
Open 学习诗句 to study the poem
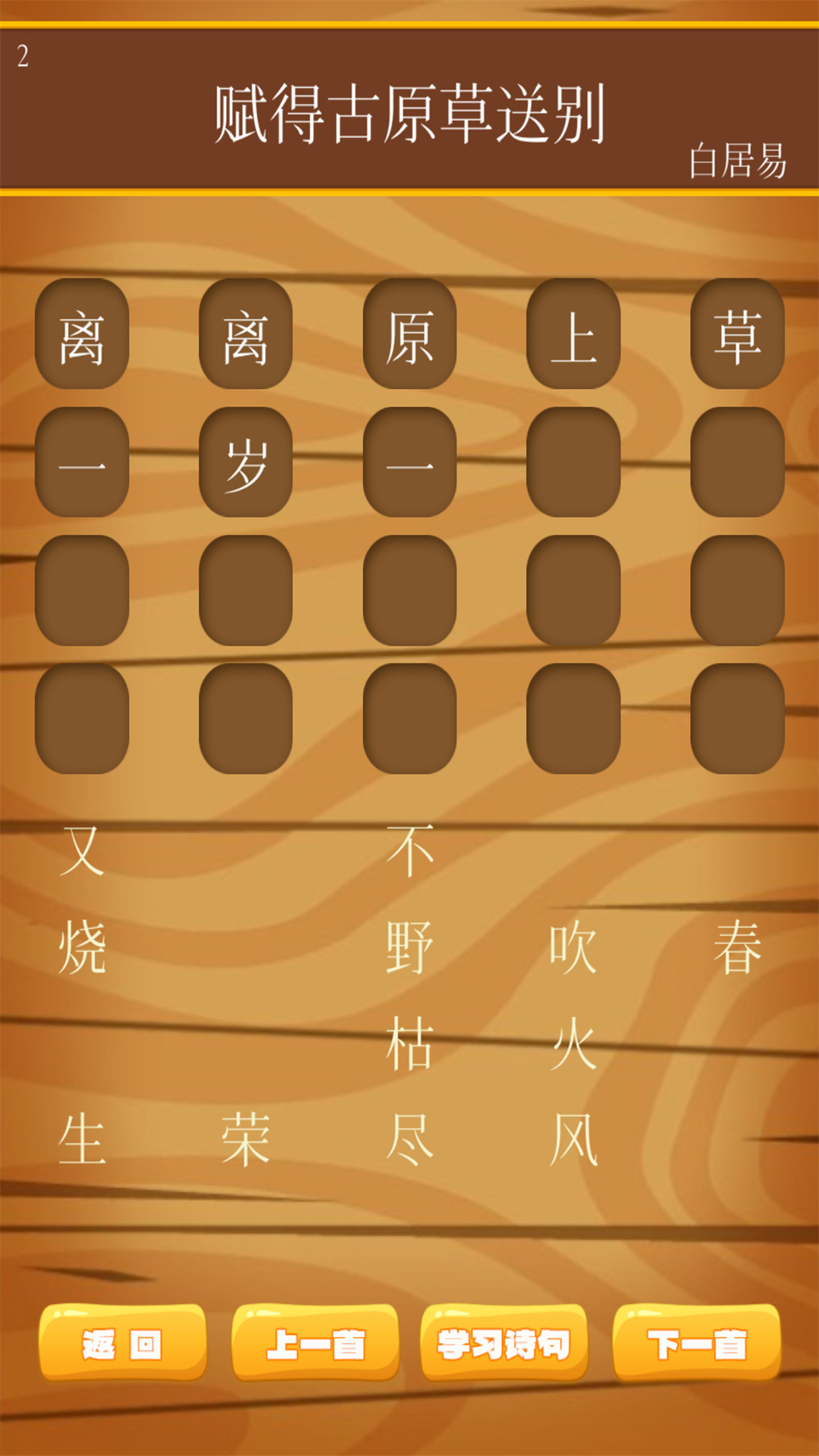point(504,1344)
